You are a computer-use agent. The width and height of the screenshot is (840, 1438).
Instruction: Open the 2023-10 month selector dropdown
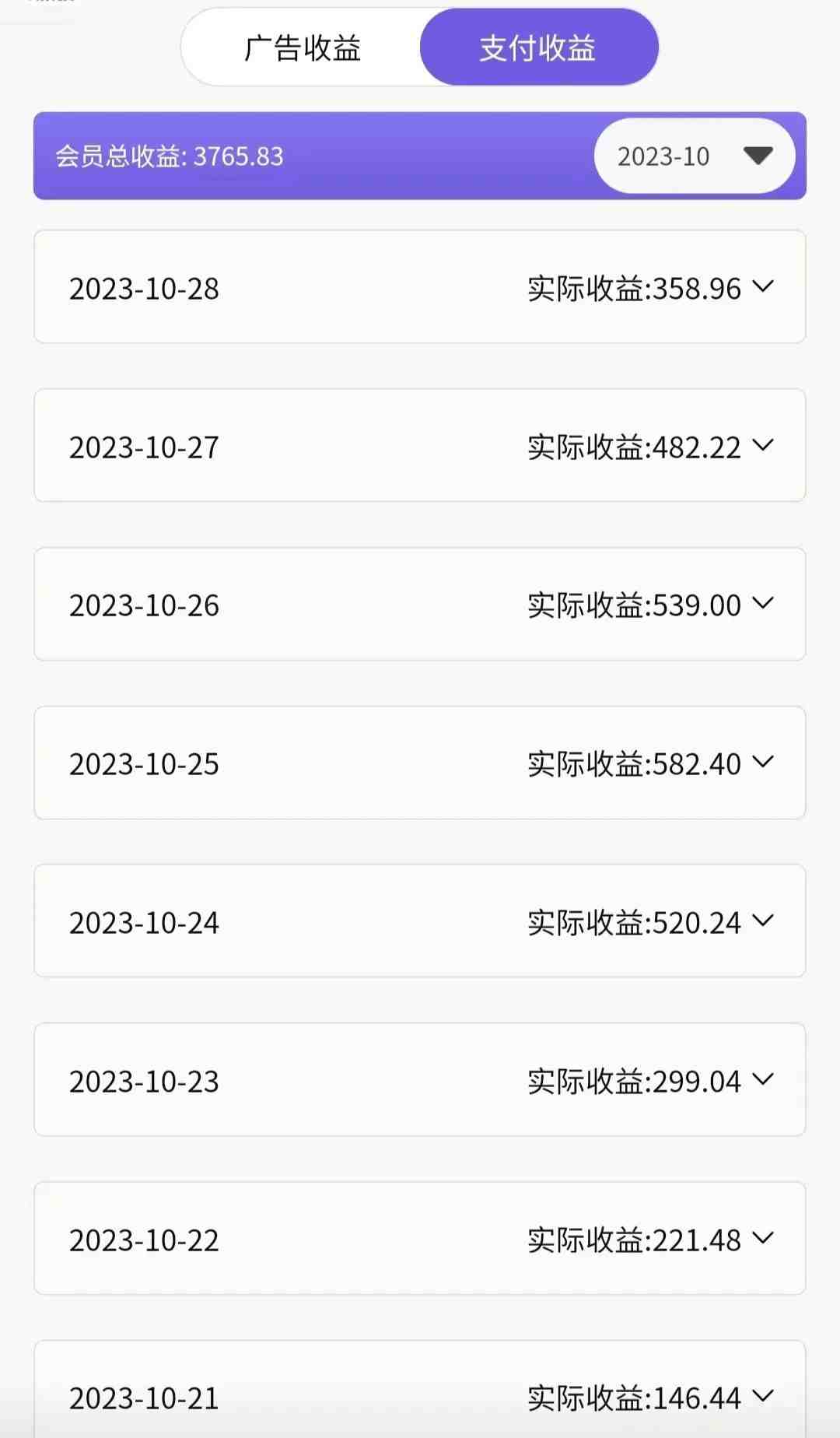(x=695, y=156)
